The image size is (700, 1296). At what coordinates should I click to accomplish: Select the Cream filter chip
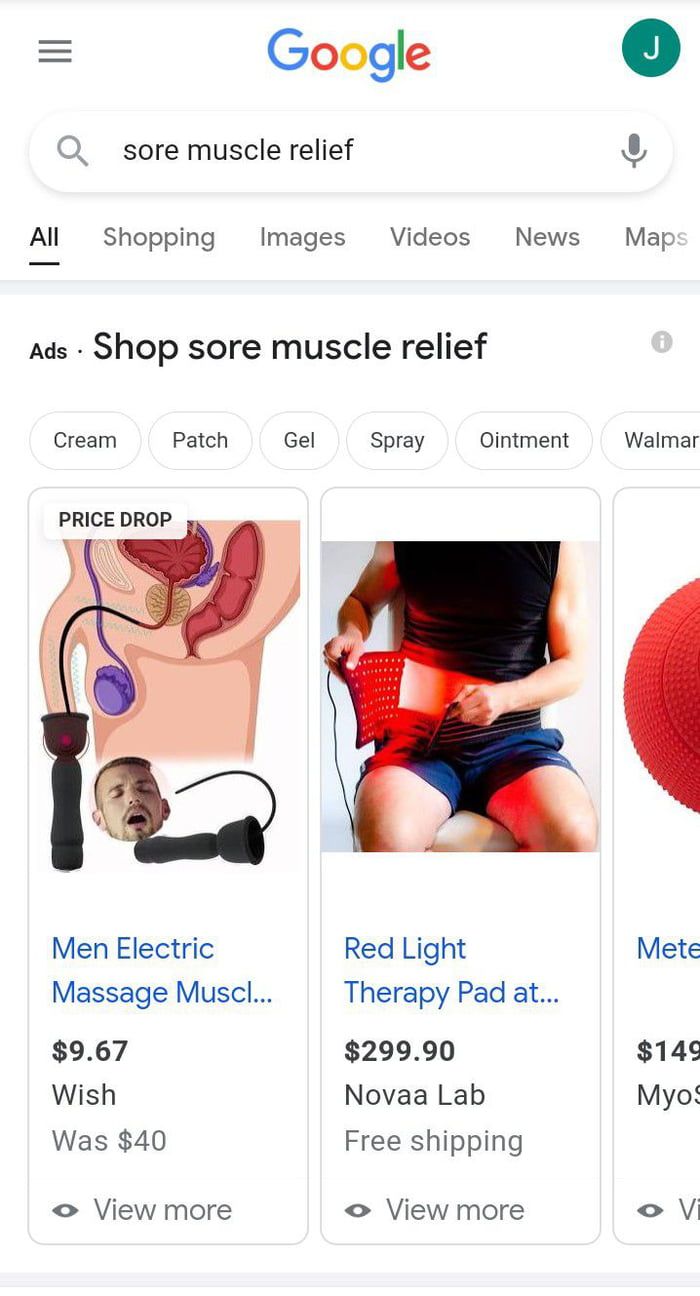click(x=85, y=440)
